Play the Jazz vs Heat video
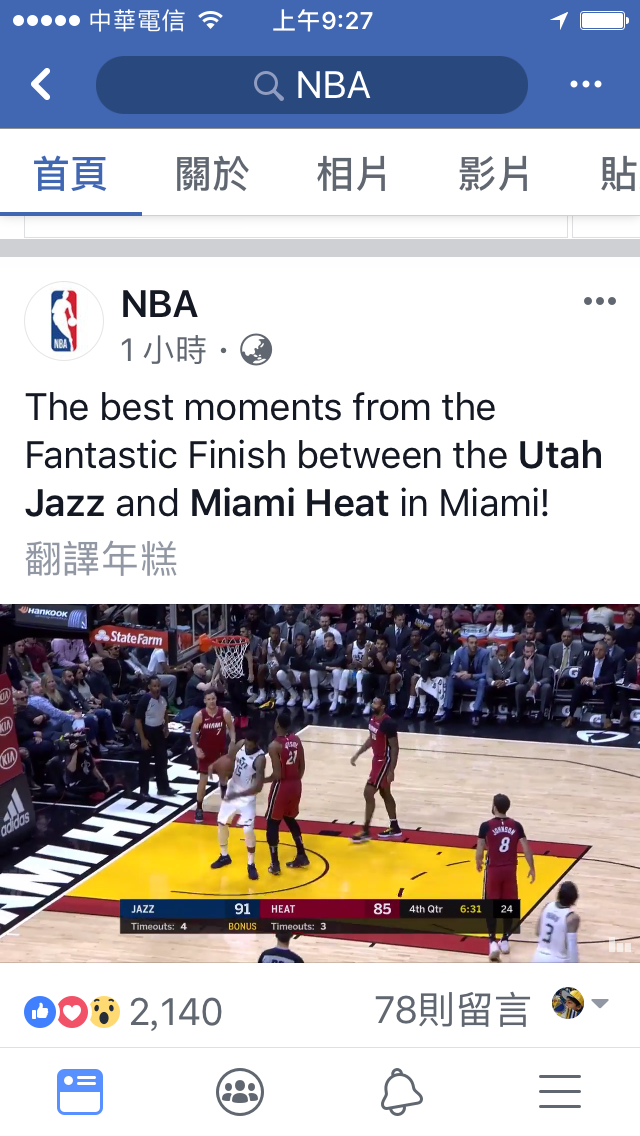Image resolution: width=640 pixels, height=1136 pixels. click(320, 783)
